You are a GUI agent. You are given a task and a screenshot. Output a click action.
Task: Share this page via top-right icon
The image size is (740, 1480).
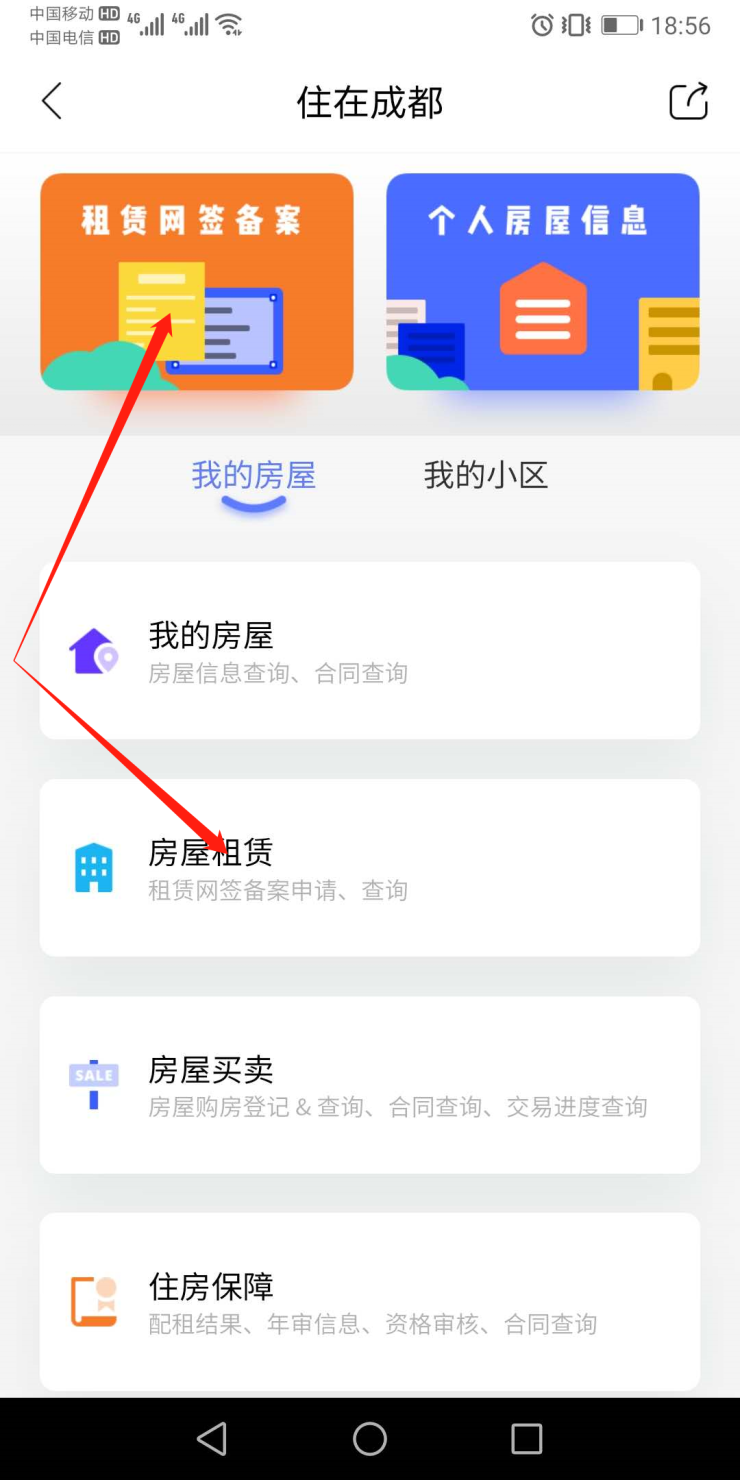(x=688, y=102)
